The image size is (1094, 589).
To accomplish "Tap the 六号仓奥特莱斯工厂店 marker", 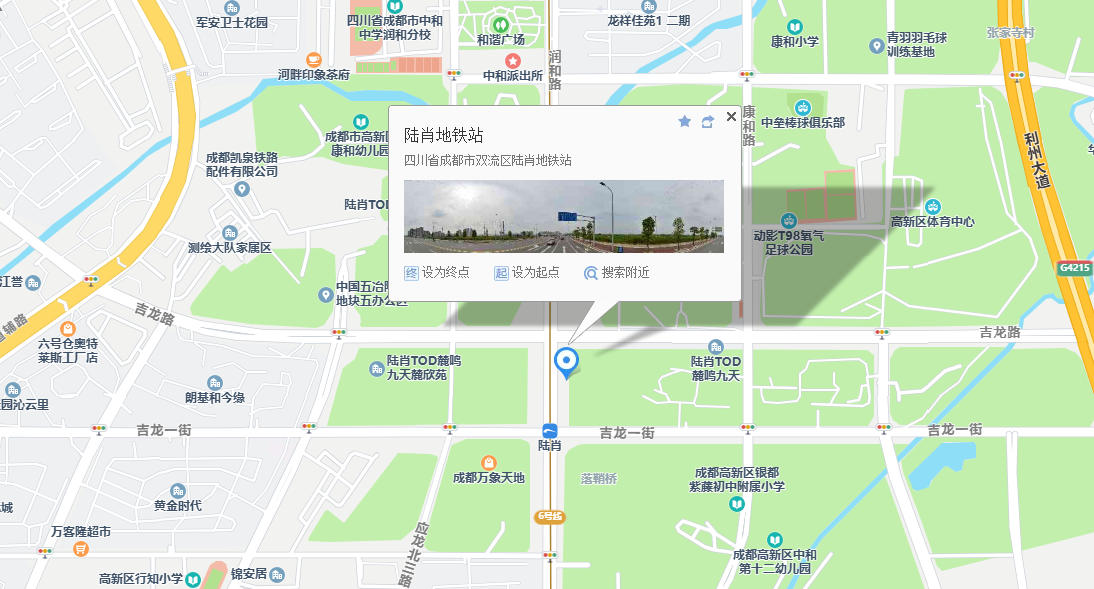I will pyautogui.click(x=68, y=329).
